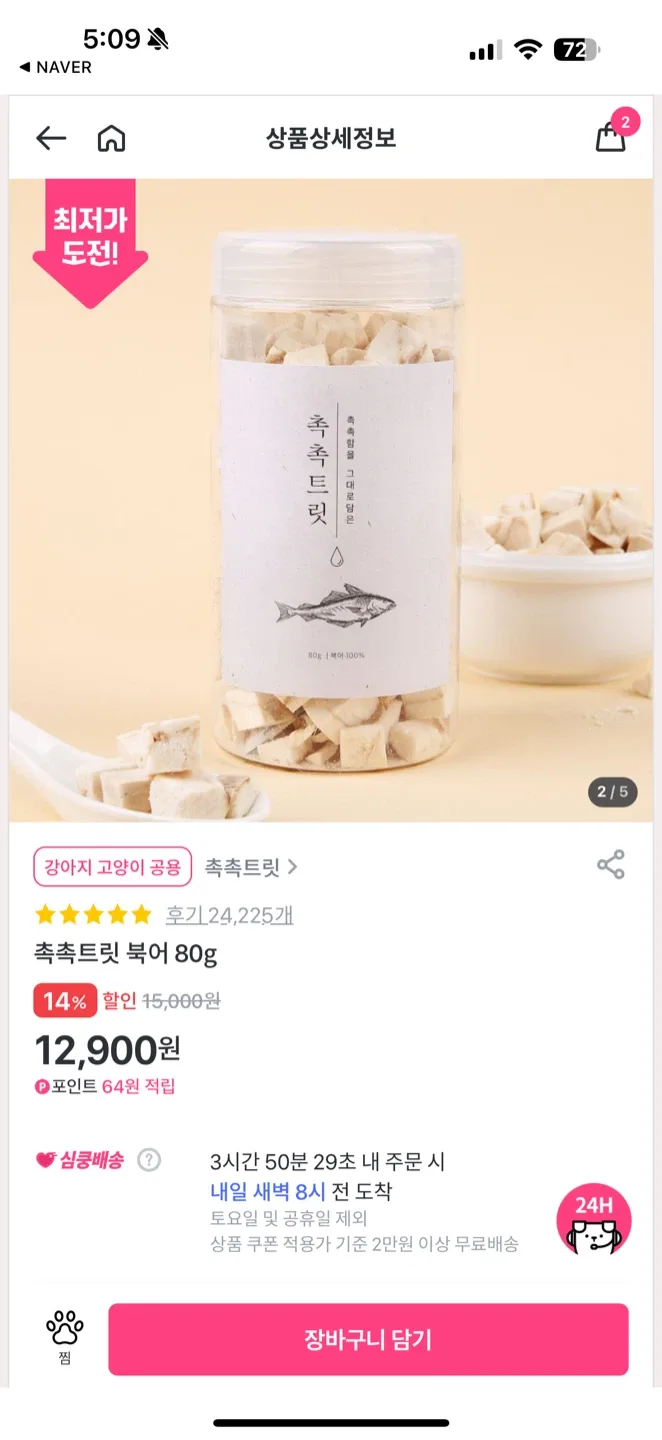Return to NAVER app via status bar link
The width and height of the screenshot is (662, 1440).
[x=56, y=67]
